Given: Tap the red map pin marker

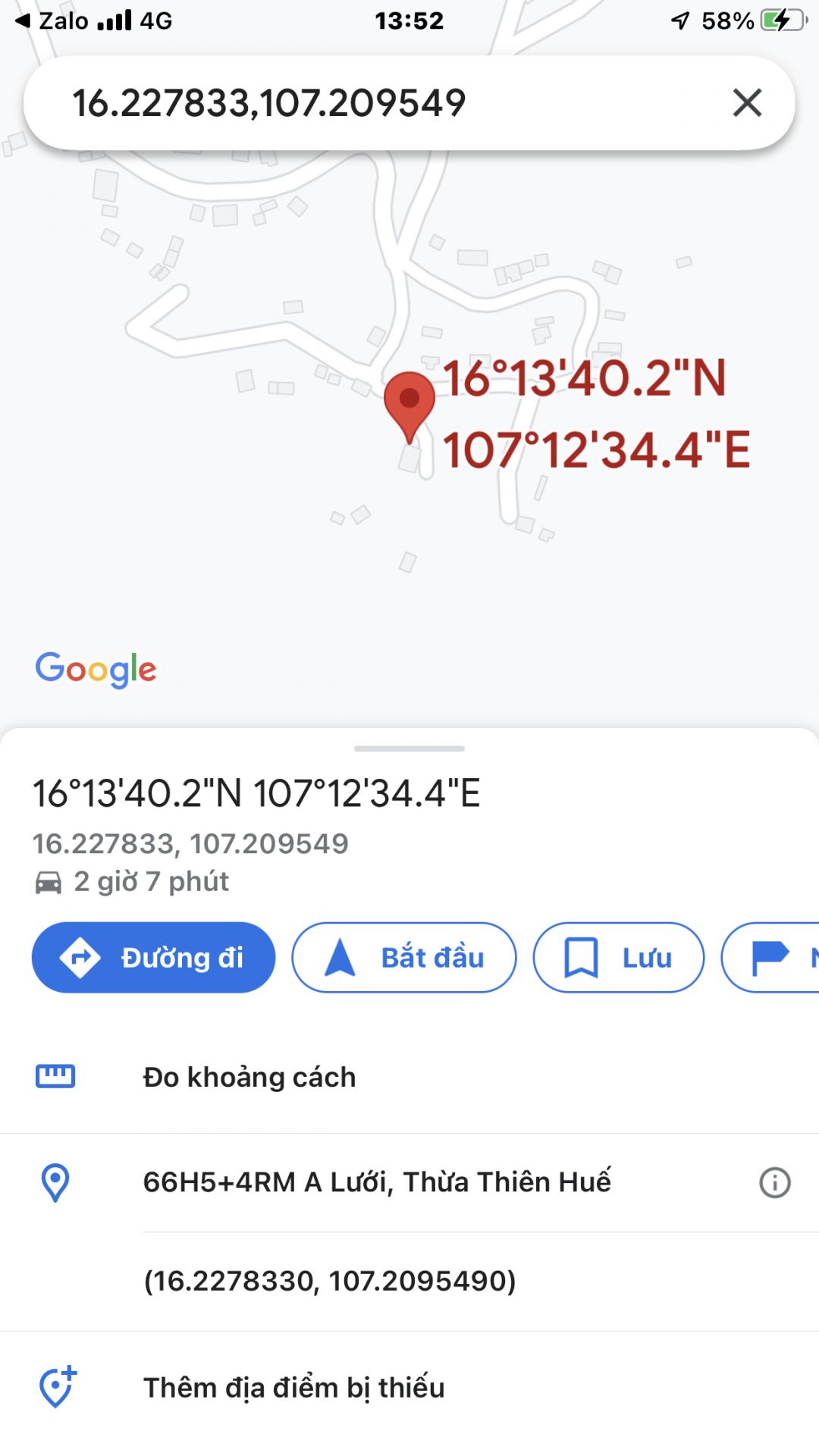Looking at the screenshot, I should pos(409,403).
